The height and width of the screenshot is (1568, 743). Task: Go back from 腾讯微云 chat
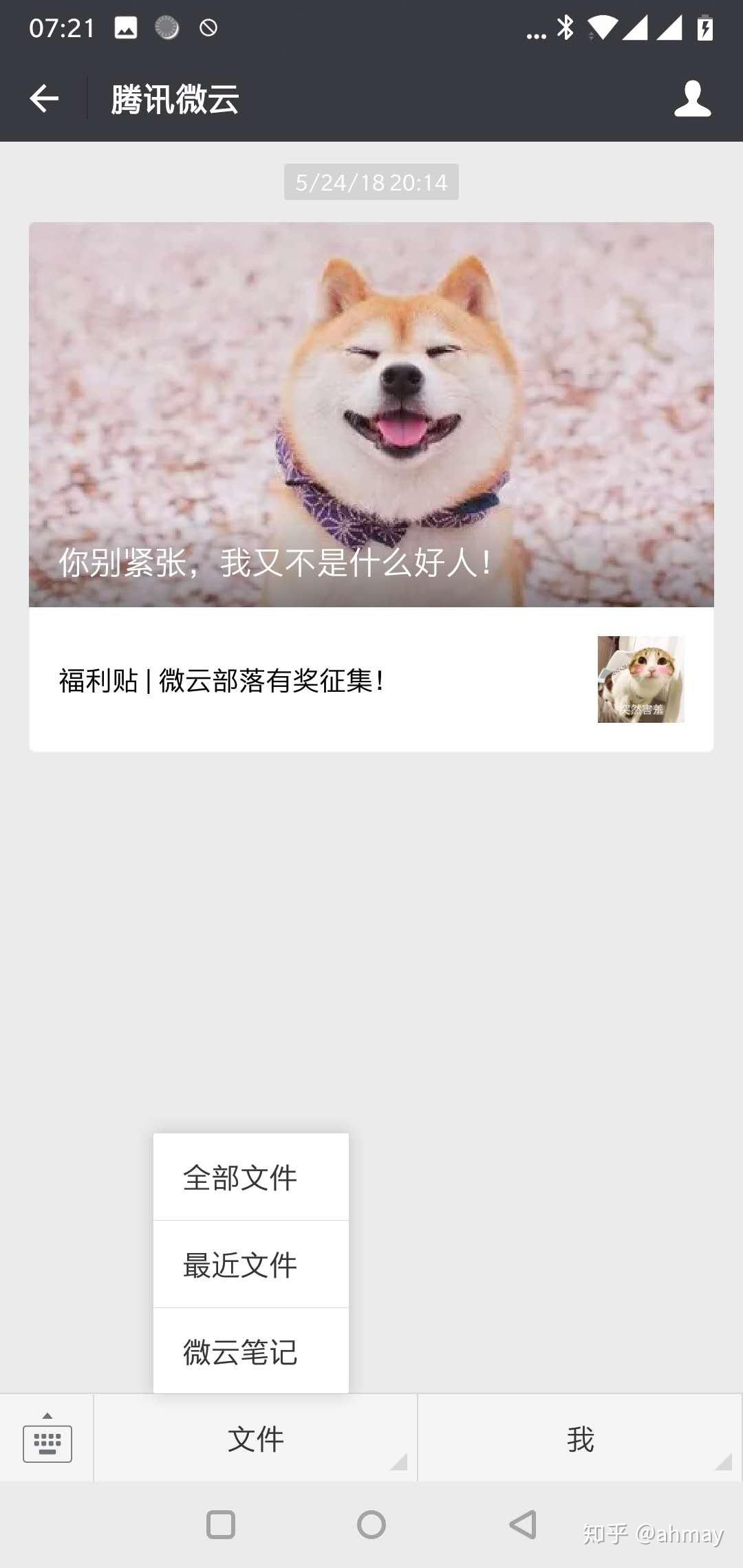click(x=44, y=98)
